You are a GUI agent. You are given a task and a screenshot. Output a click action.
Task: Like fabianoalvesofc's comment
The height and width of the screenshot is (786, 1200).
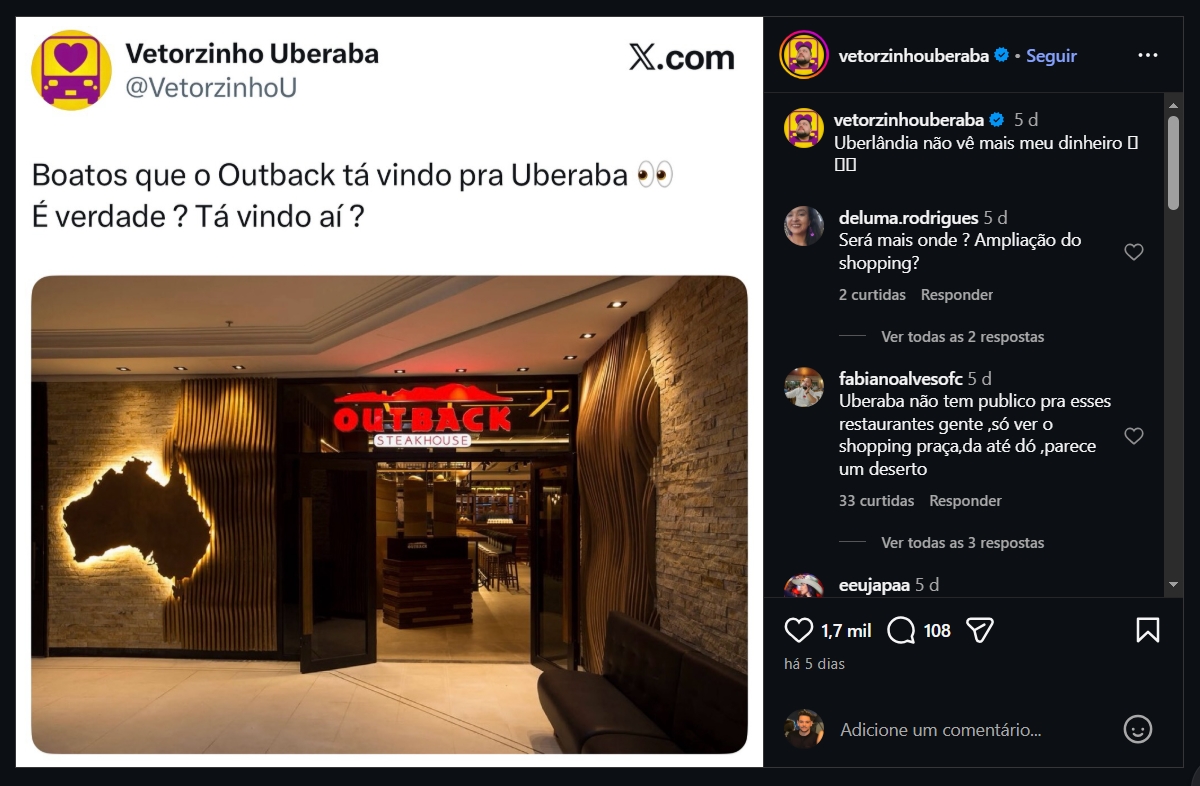coord(1134,436)
